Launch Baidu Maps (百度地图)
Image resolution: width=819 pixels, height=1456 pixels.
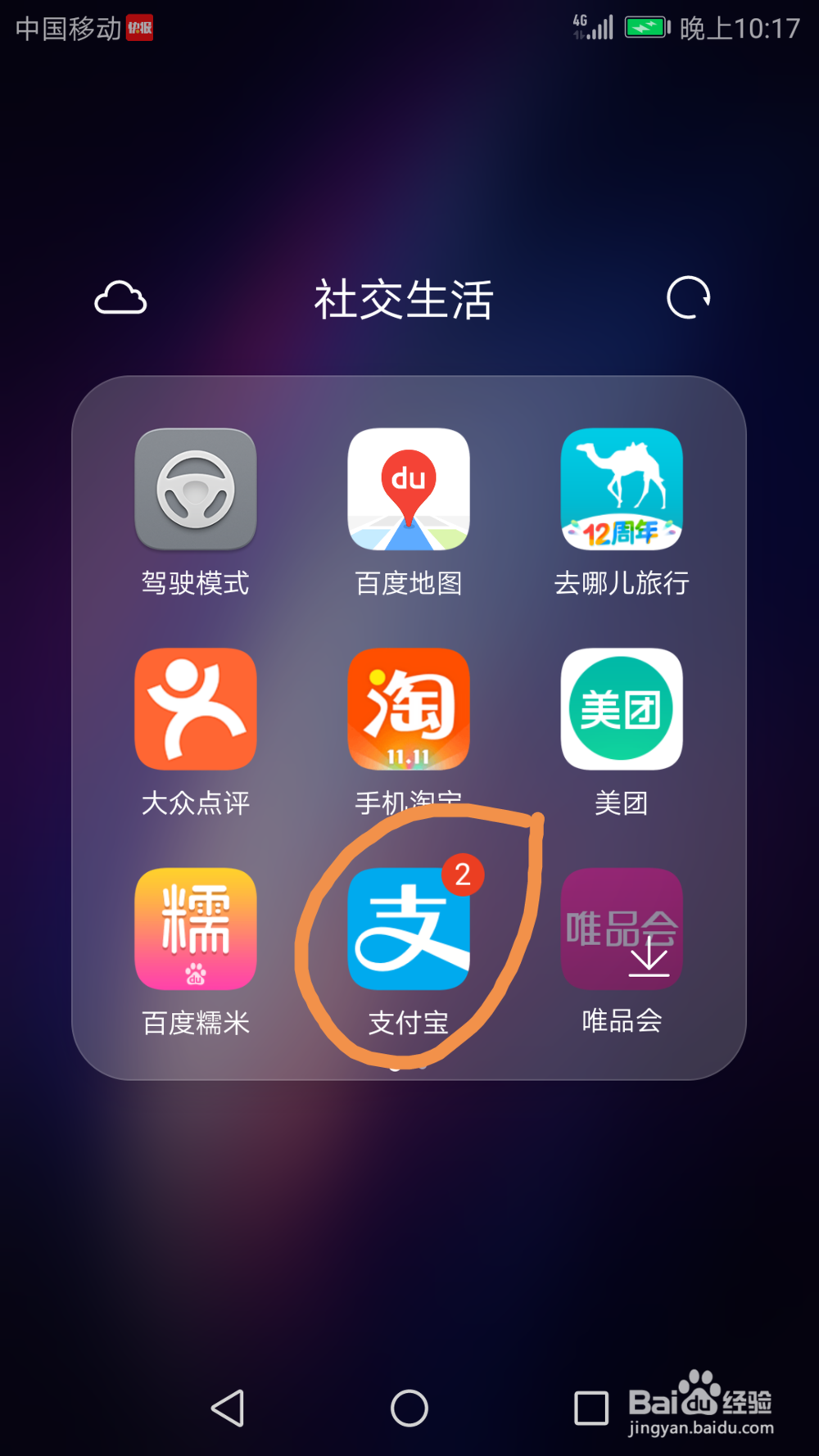click(409, 489)
